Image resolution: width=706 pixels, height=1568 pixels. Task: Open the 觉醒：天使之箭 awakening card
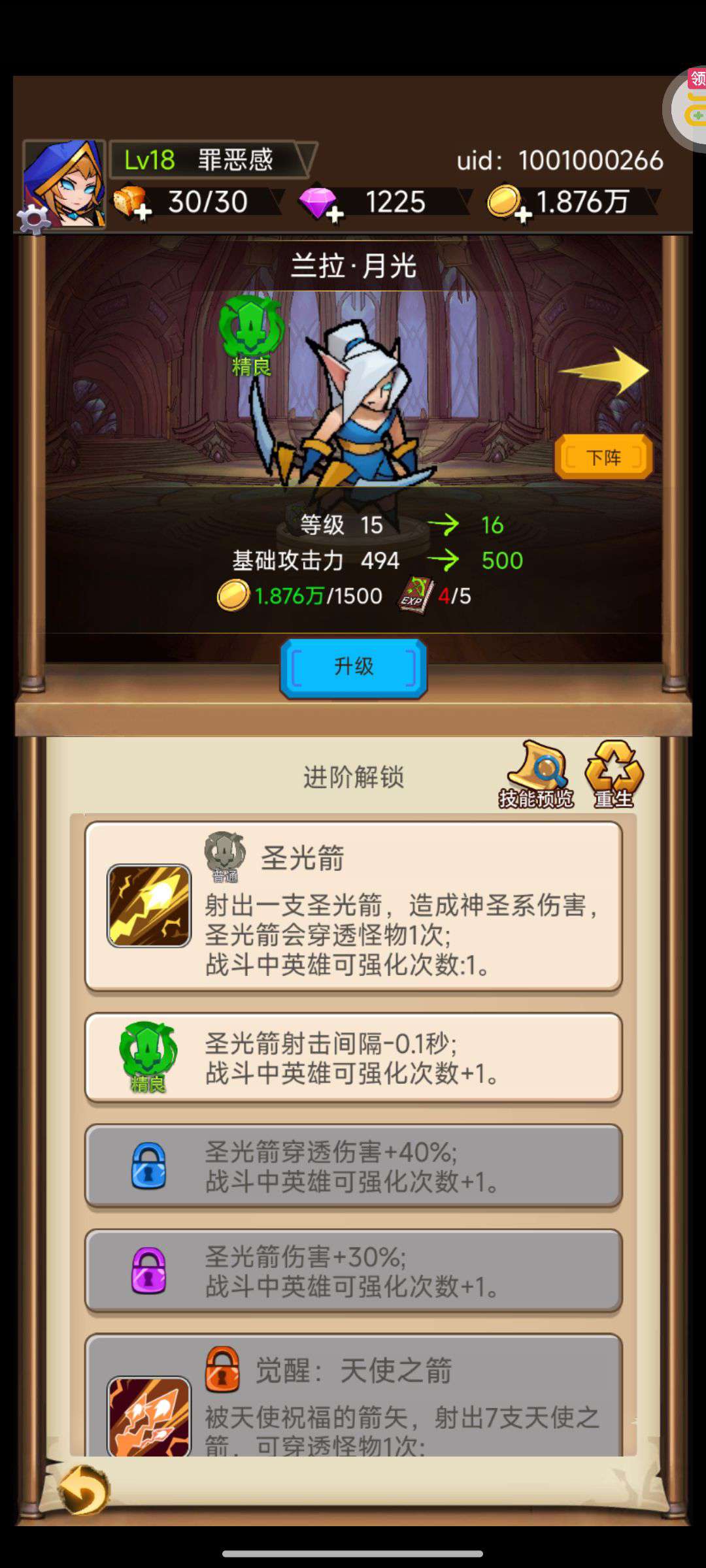pos(353,1396)
